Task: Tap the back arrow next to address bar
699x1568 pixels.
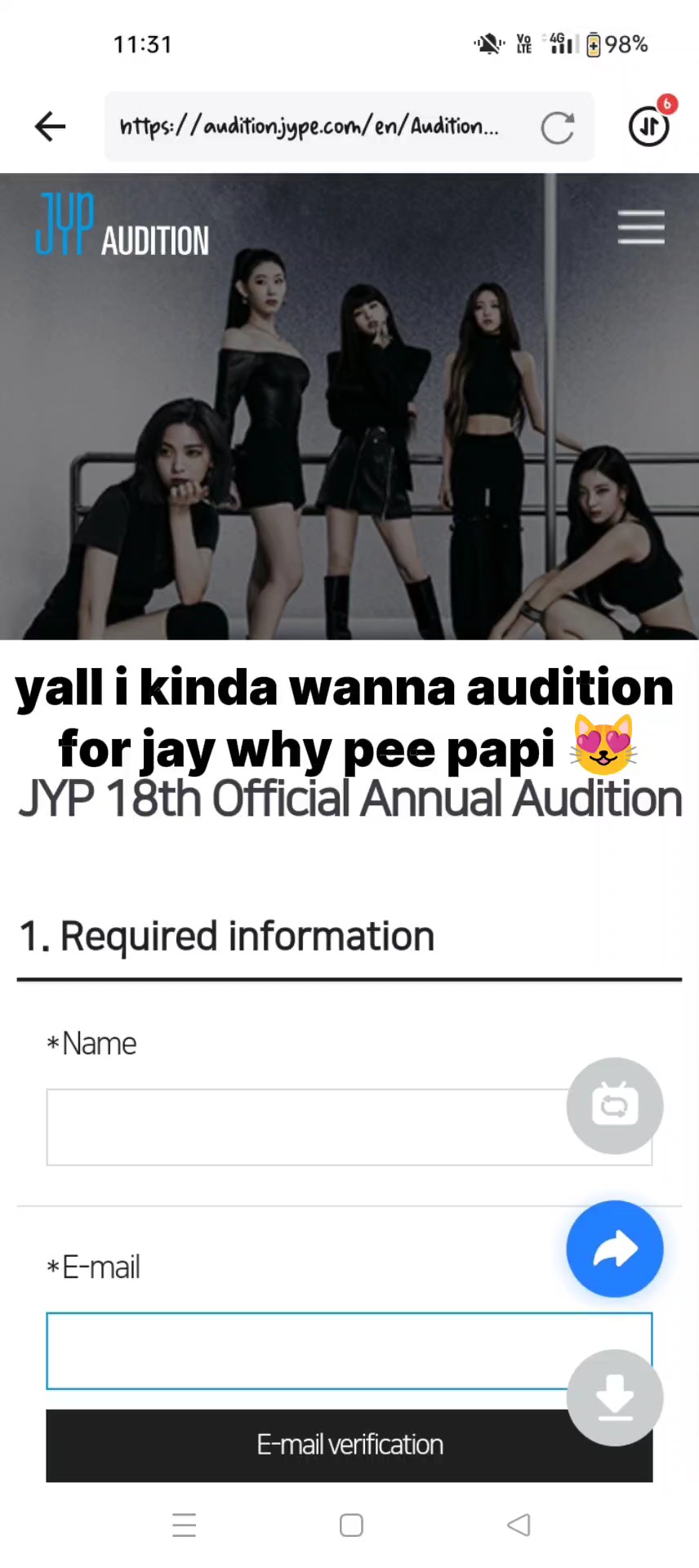Action: [x=50, y=127]
